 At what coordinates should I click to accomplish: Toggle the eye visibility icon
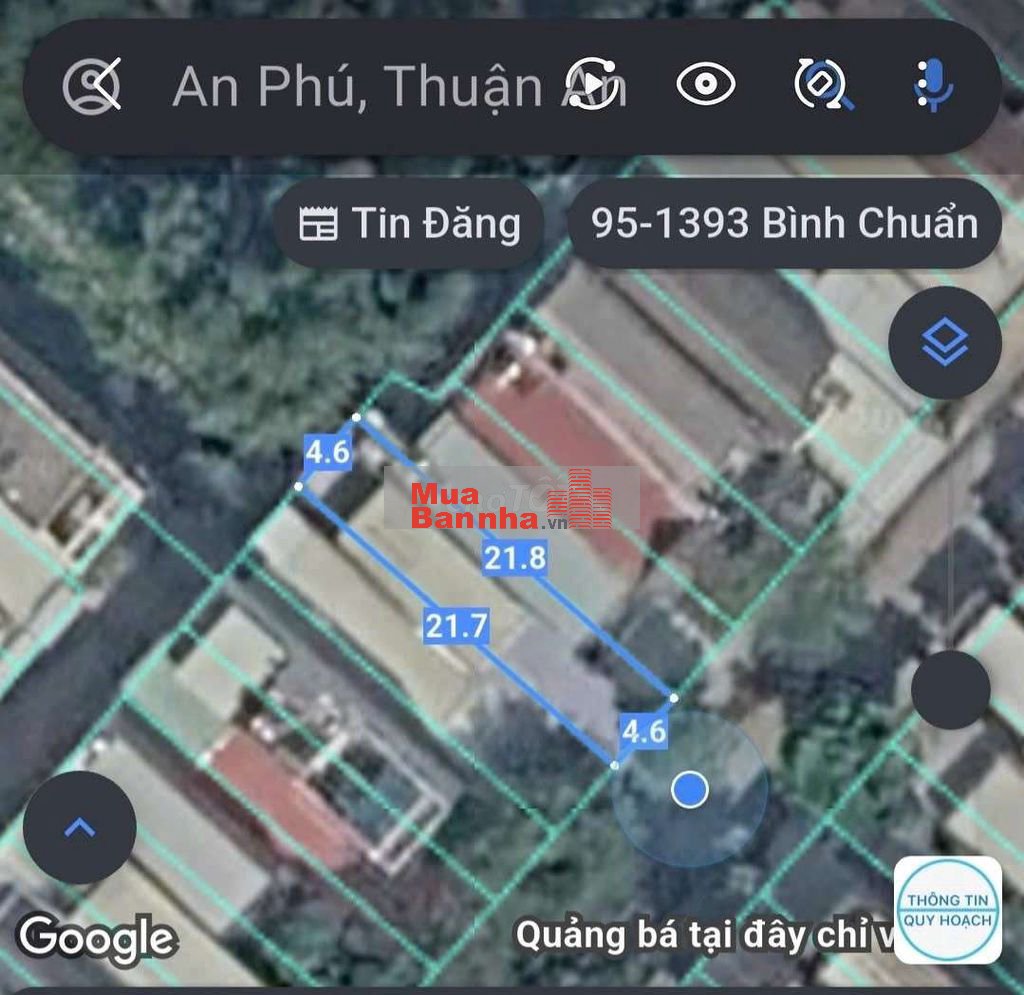(706, 85)
